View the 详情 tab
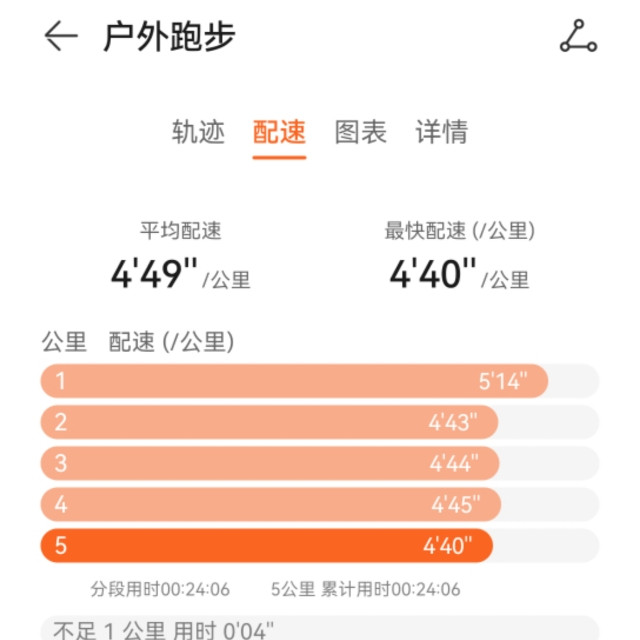 (441, 132)
